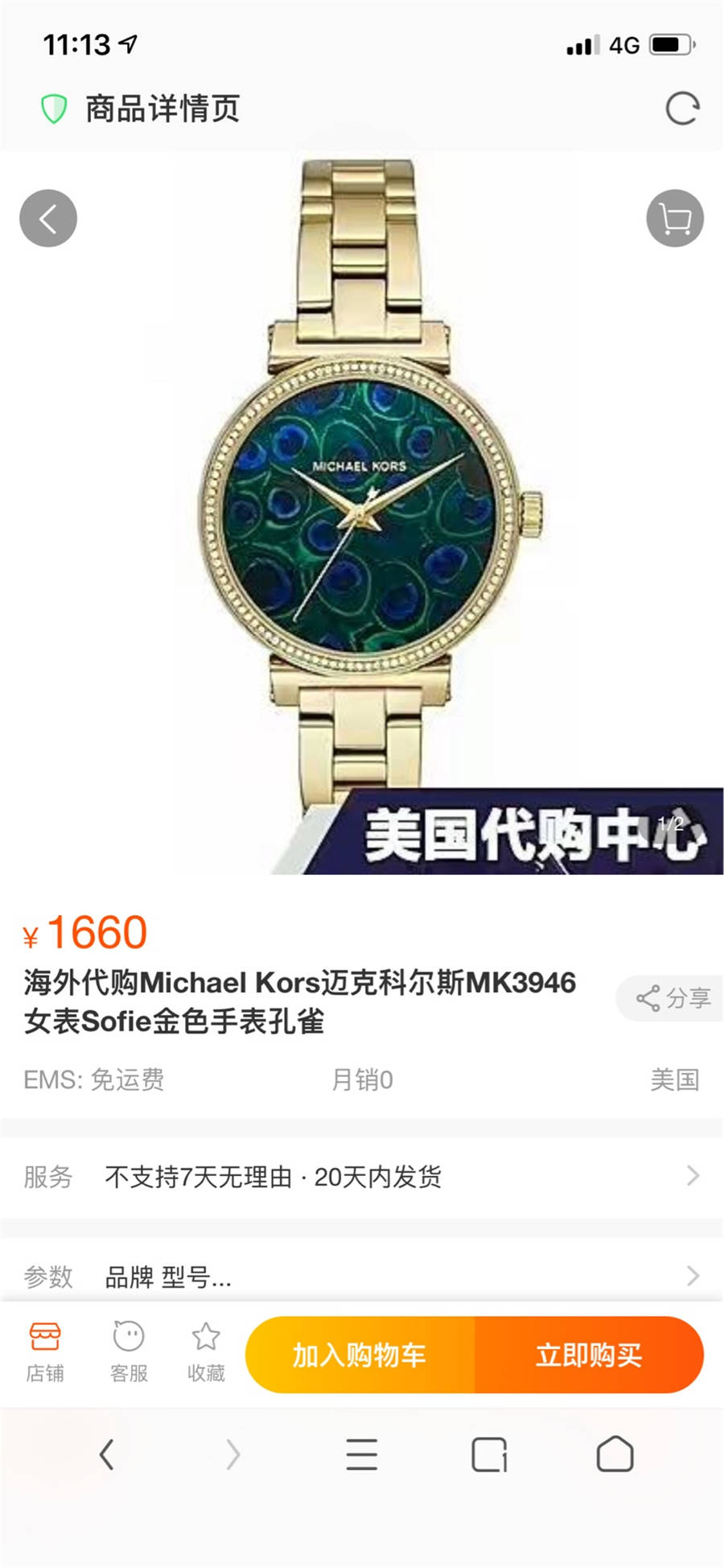Screen dimensions: 724x1568
Task: Open the watch product image
Action: pos(362,515)
